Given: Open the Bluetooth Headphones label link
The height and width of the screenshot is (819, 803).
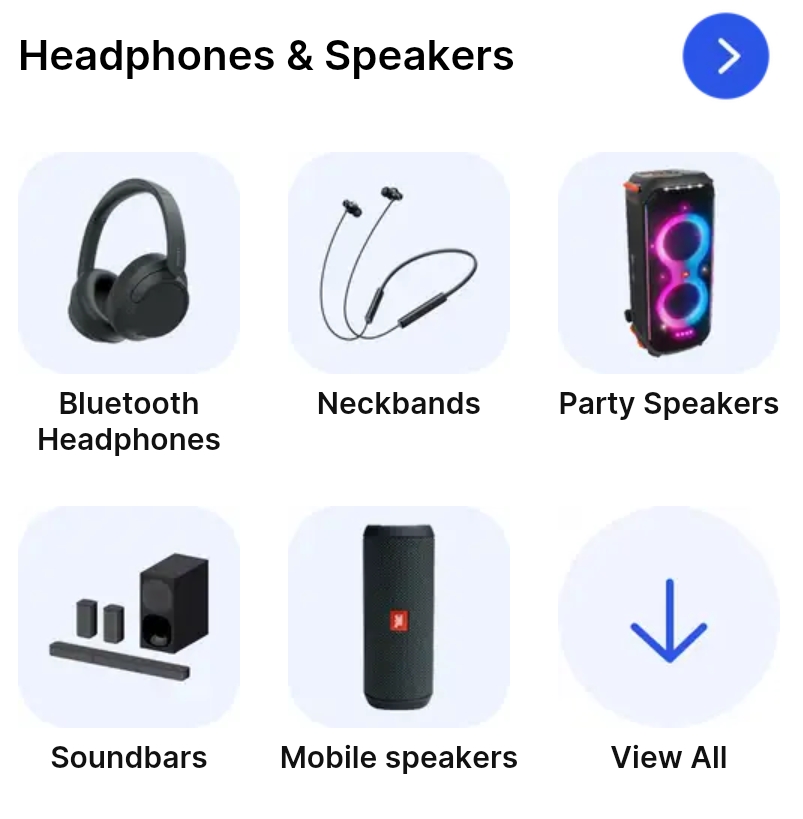Looking at the screenshot, I should (129, 421).
